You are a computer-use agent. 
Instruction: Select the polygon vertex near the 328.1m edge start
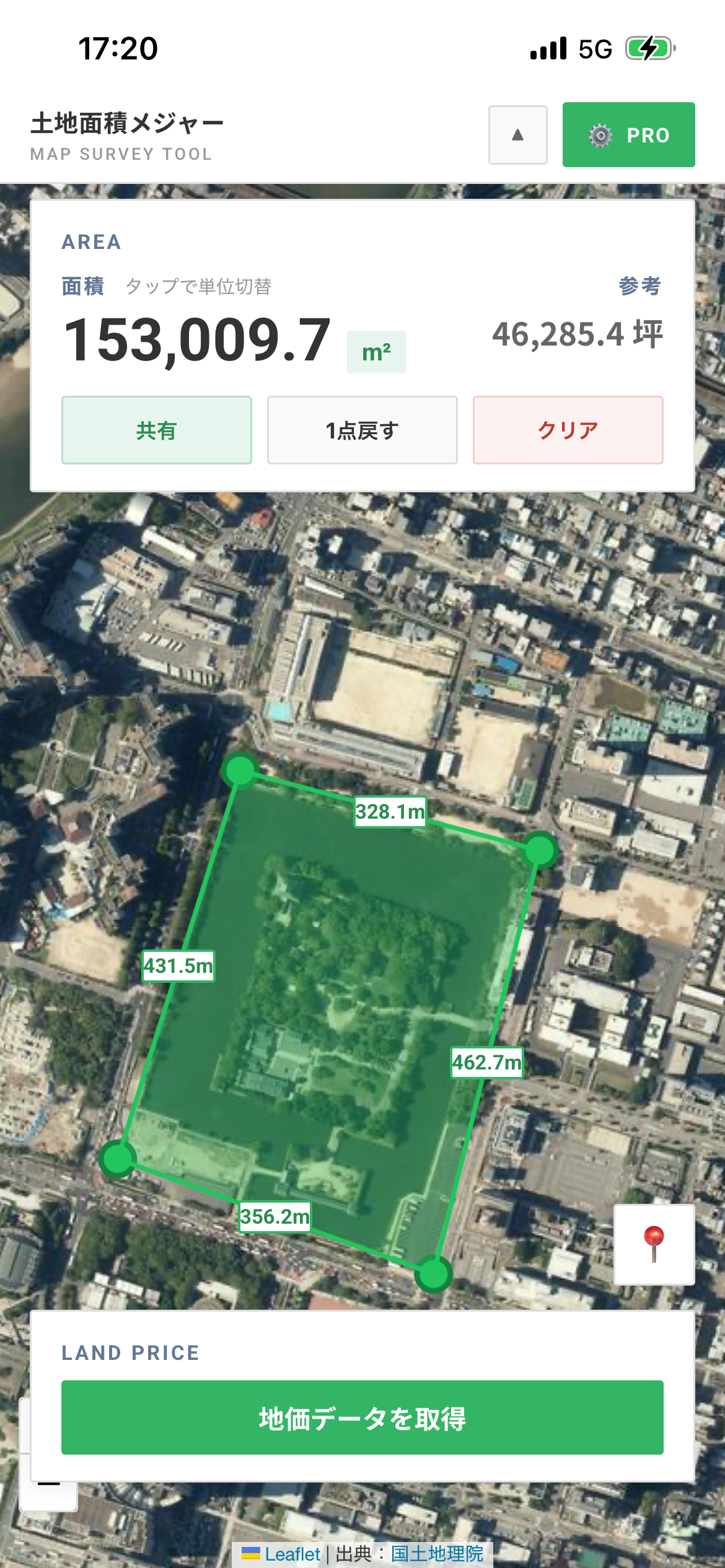240,770
